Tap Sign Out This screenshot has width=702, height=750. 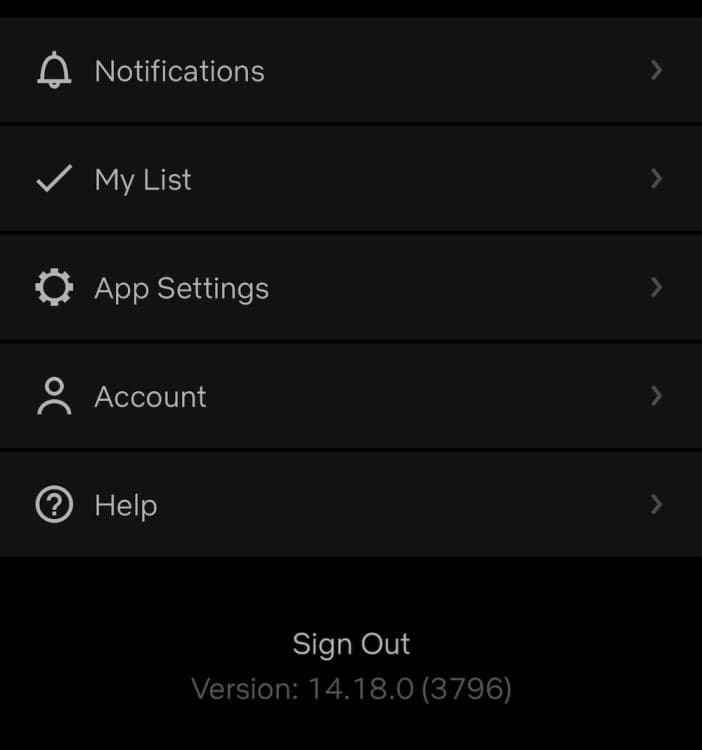pos(351,644)
